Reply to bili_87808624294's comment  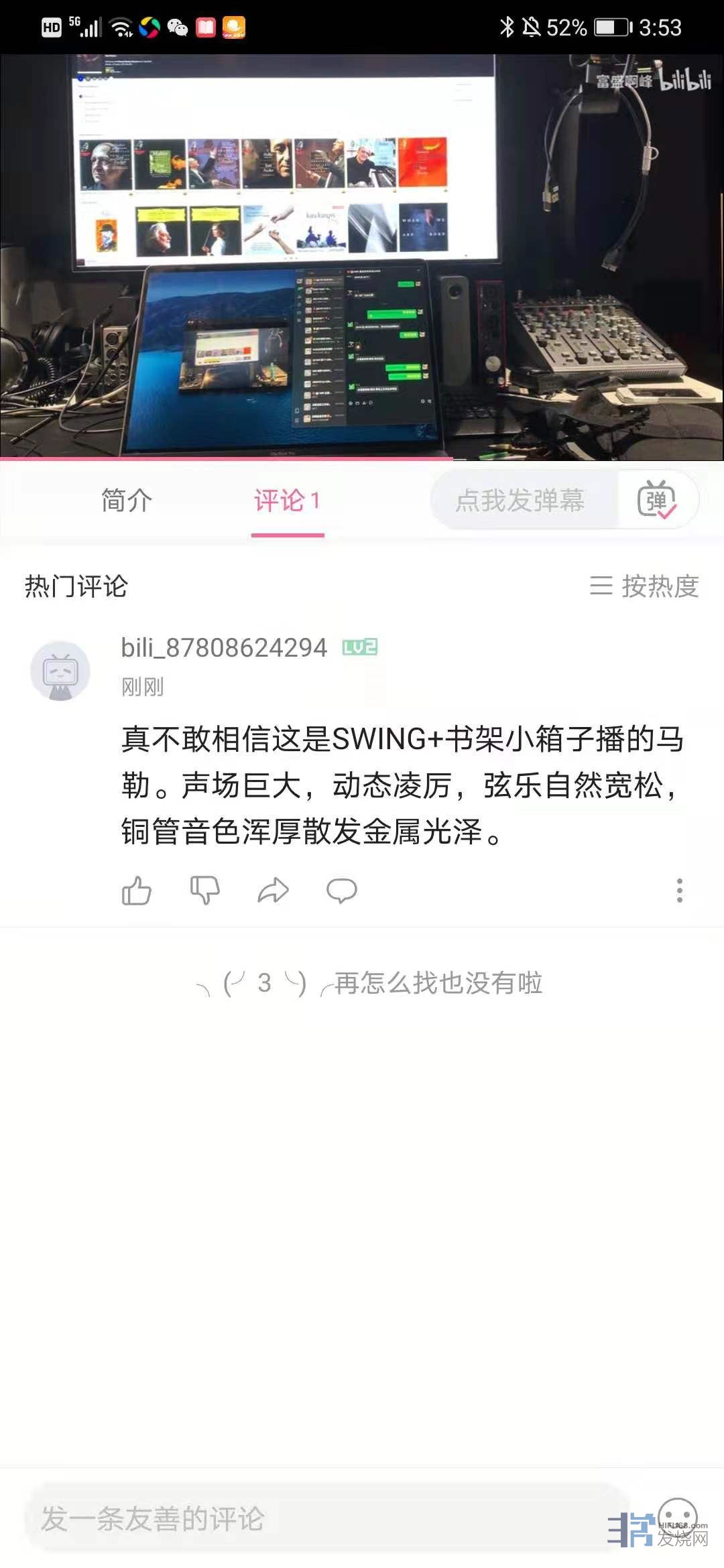click(342, 891)
